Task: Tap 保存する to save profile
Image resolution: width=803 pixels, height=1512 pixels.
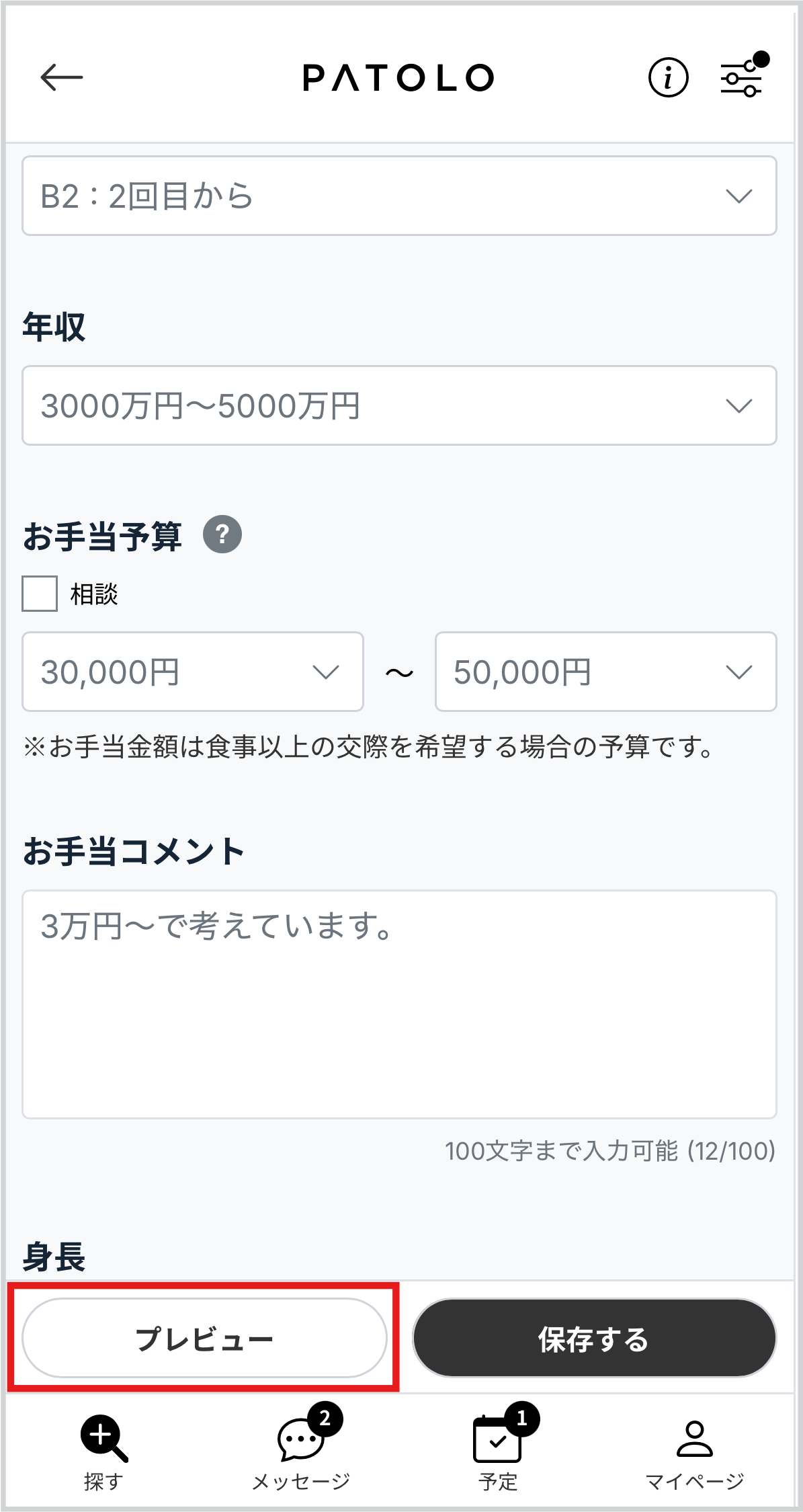Action: [594, 1338]
